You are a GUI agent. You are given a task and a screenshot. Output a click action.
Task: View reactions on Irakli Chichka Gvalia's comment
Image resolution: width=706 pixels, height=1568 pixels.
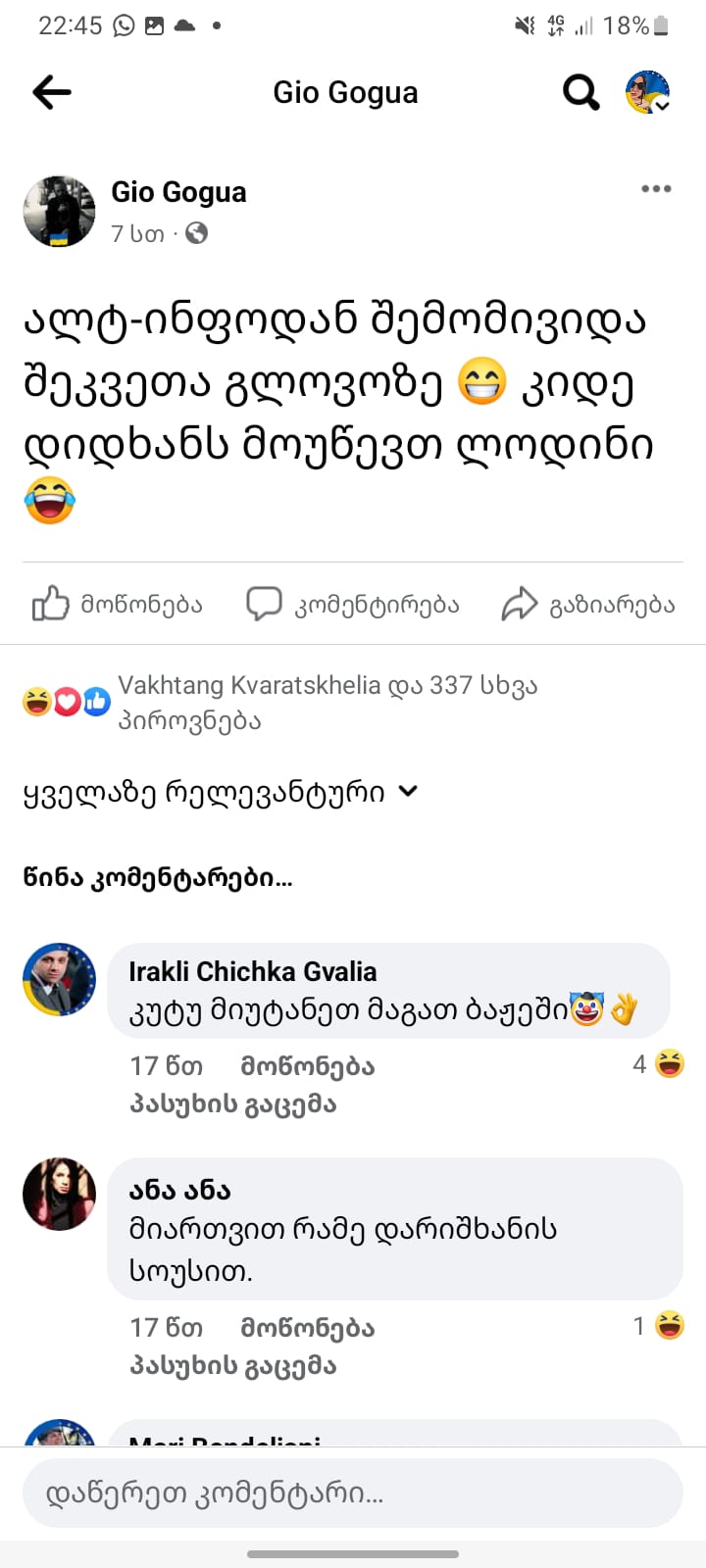coord(658,1064)
